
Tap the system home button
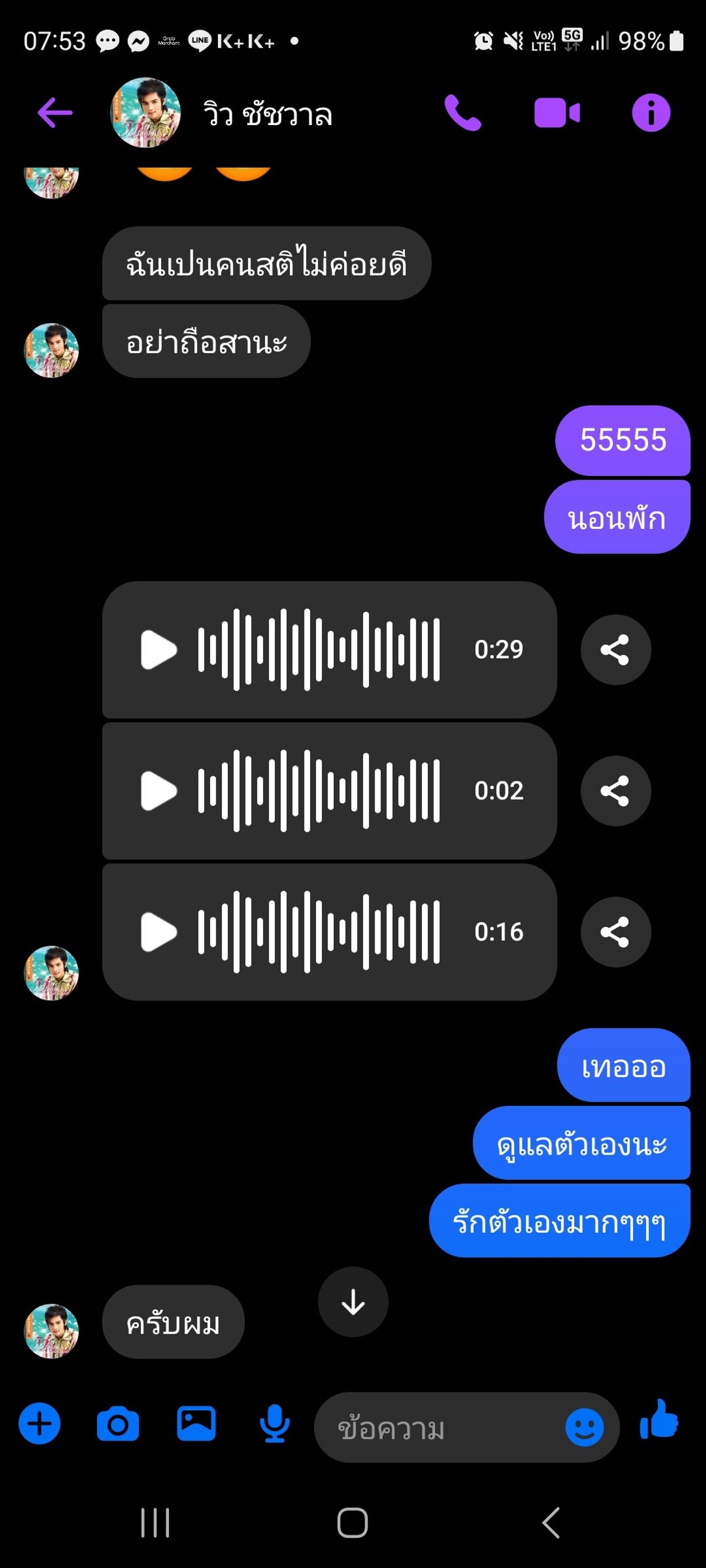pos(352,1523)
